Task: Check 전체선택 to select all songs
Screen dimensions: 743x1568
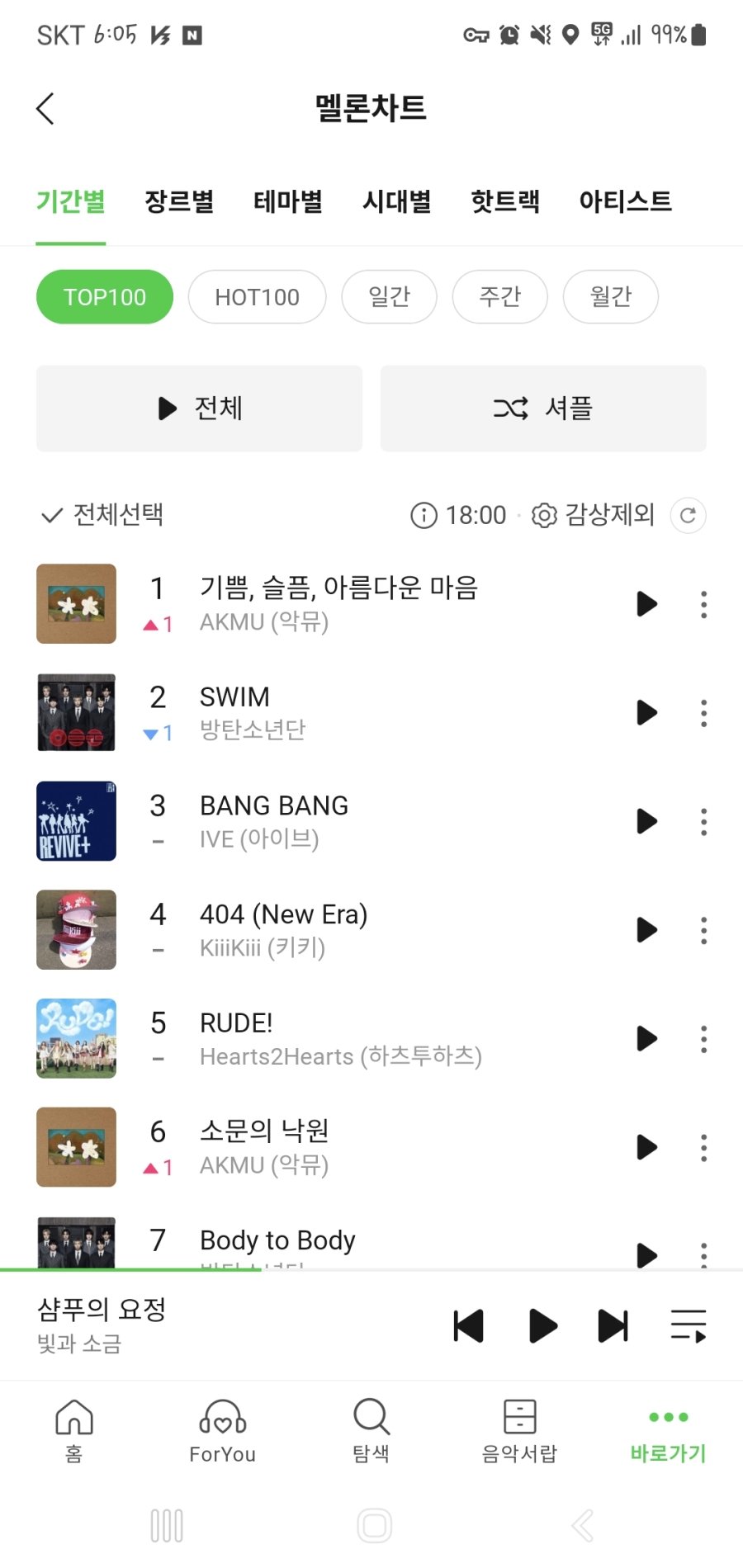Action: click(102, 515)
